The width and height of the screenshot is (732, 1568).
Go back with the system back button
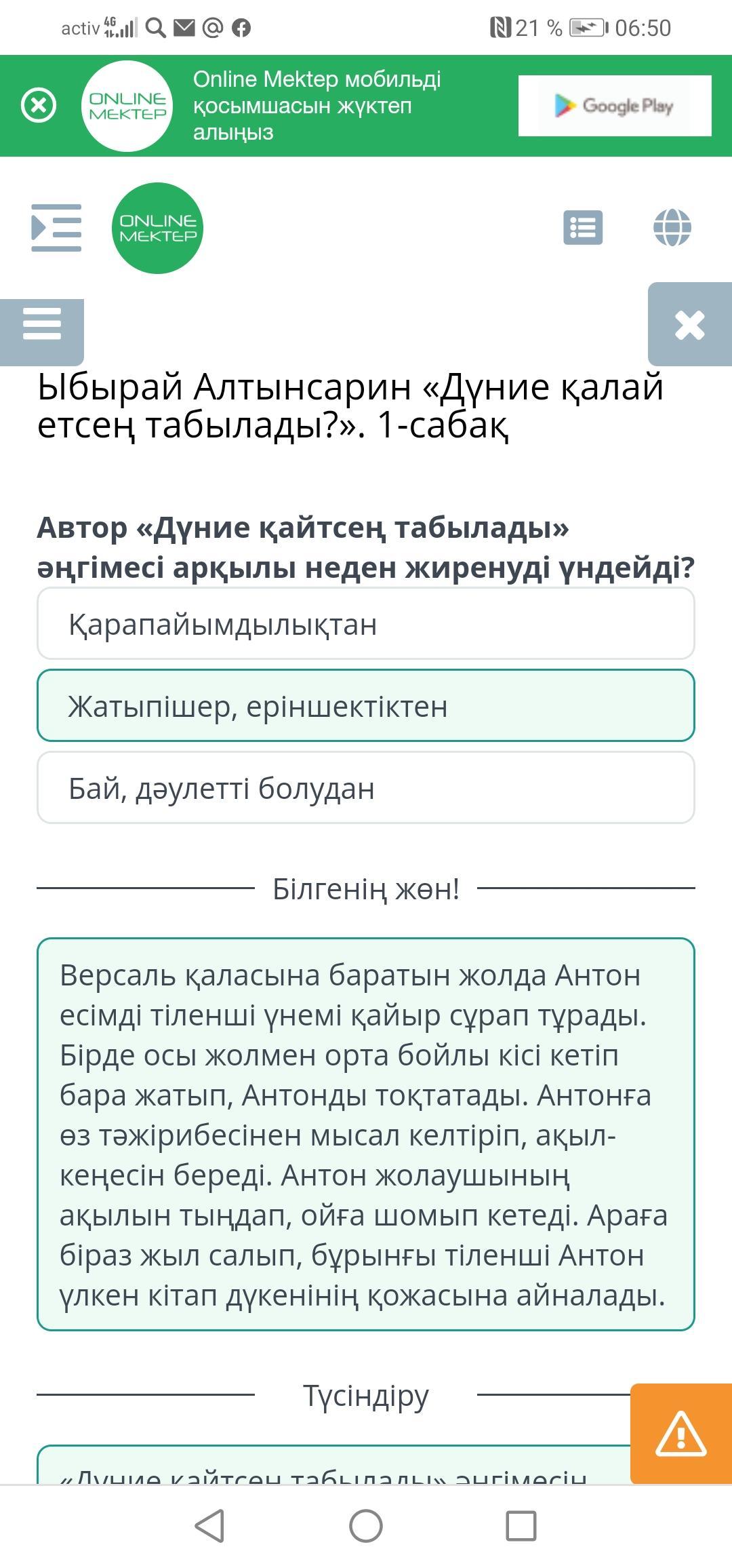[x=210, y=1526]
